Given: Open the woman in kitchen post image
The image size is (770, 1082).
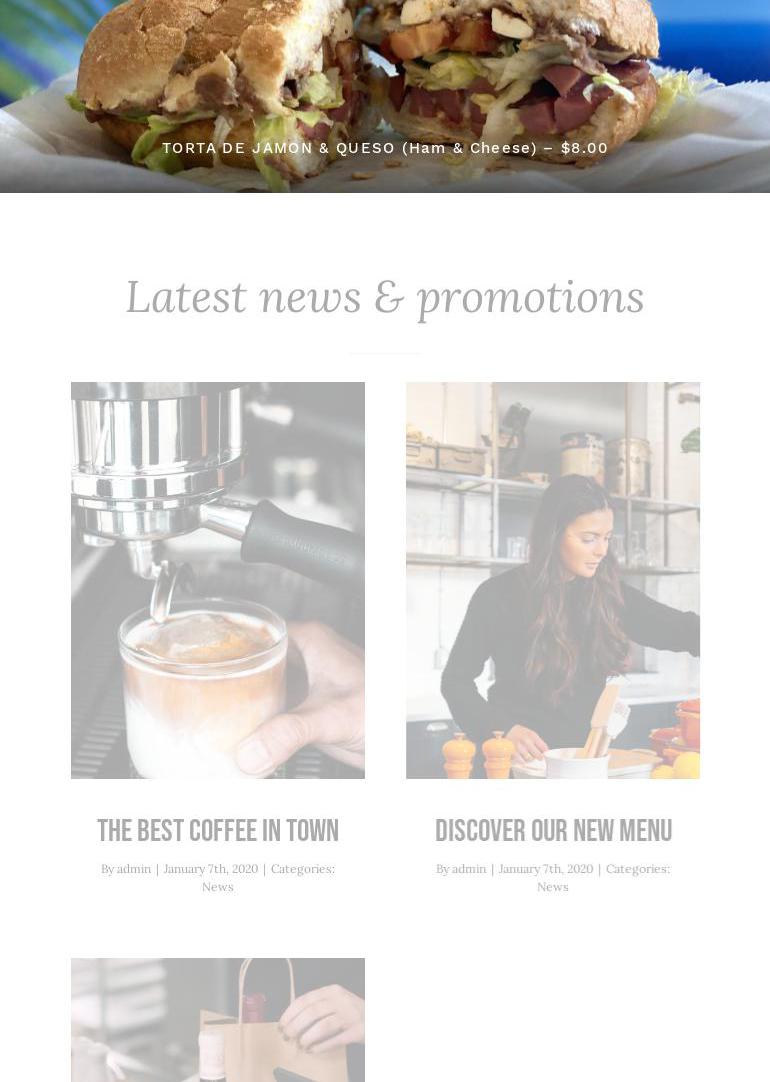Looking at the screenshot, I should point(552,580).
